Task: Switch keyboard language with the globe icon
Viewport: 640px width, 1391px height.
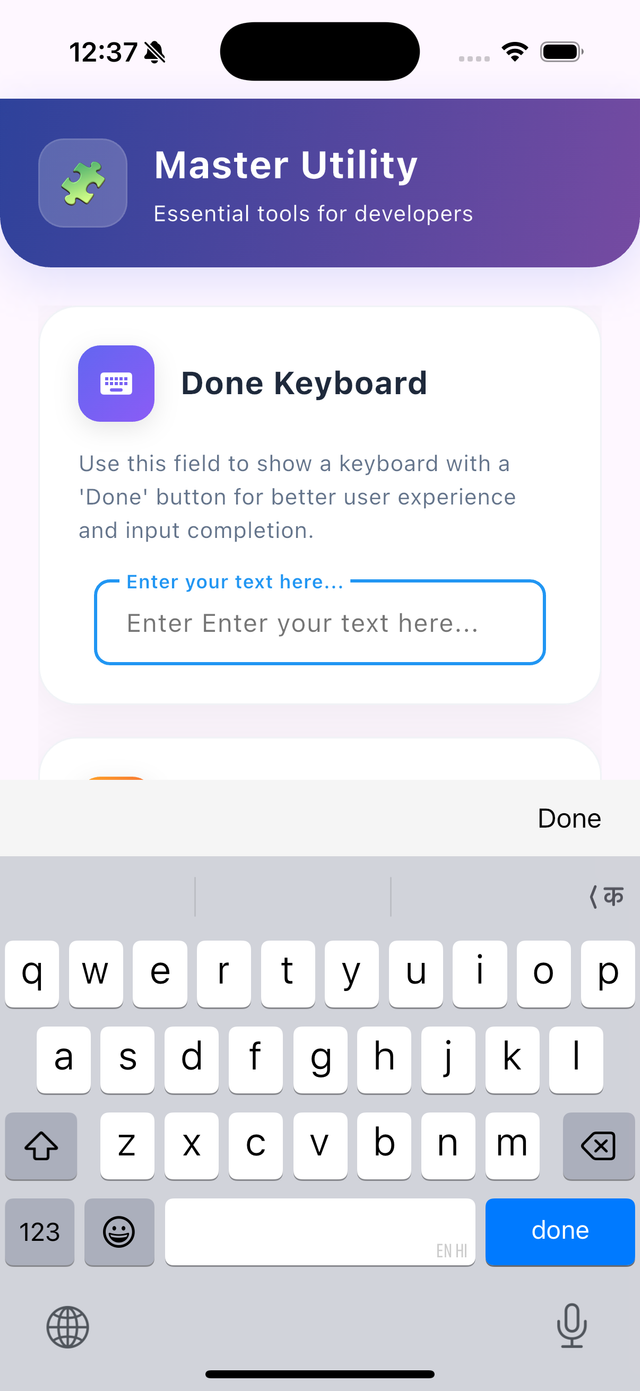Action: 68,1328
